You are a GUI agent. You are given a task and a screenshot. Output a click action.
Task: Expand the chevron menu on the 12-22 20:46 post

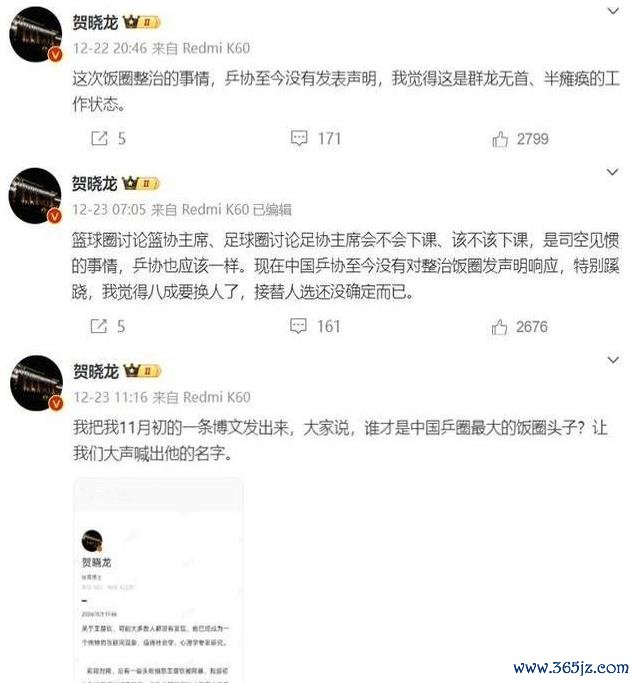(613, 12)
